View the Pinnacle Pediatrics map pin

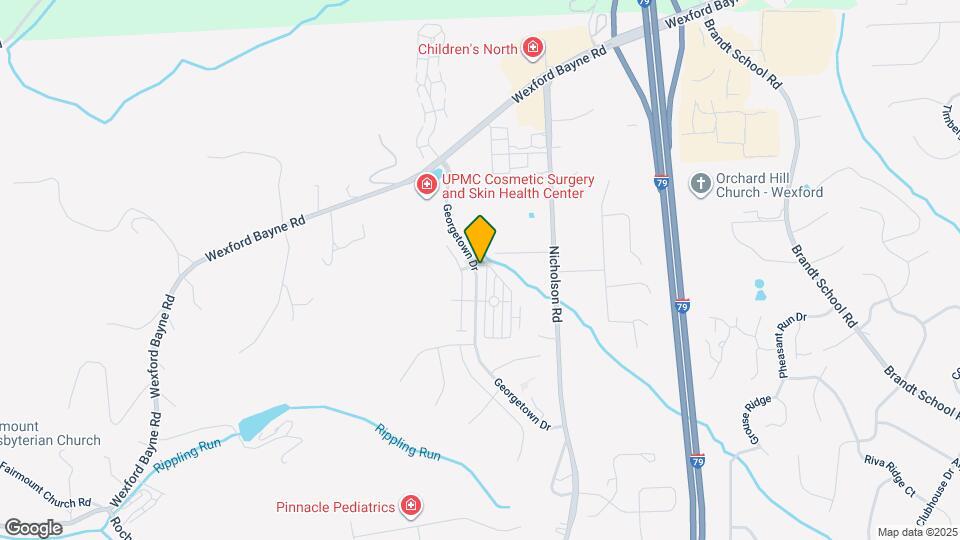coord(409,507)
